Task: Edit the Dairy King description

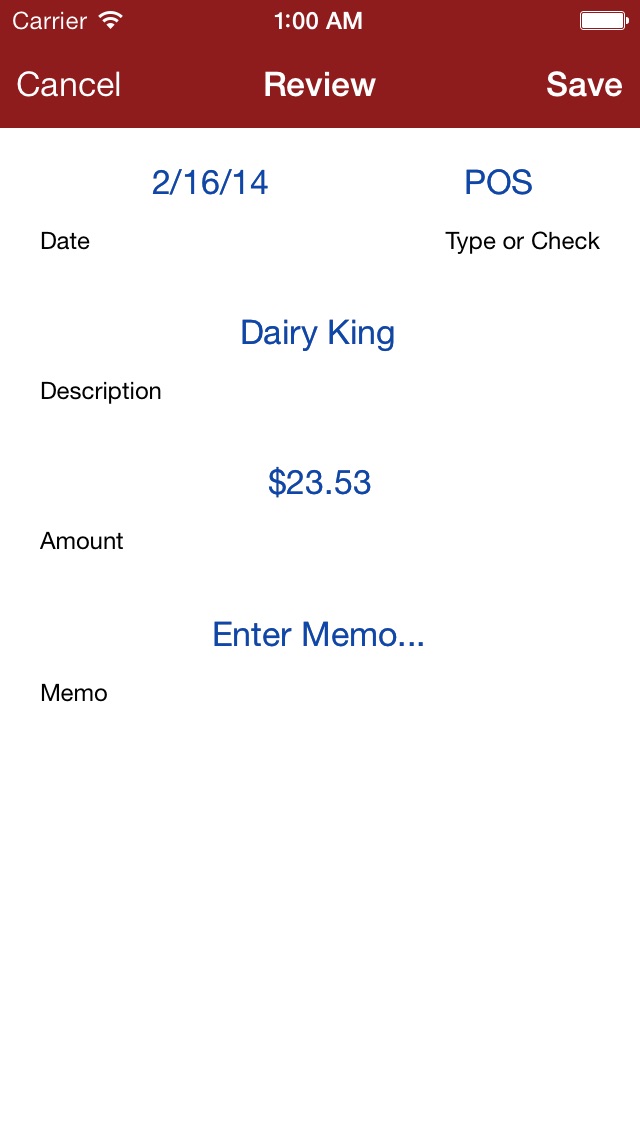Action: (x=317, y=333)
